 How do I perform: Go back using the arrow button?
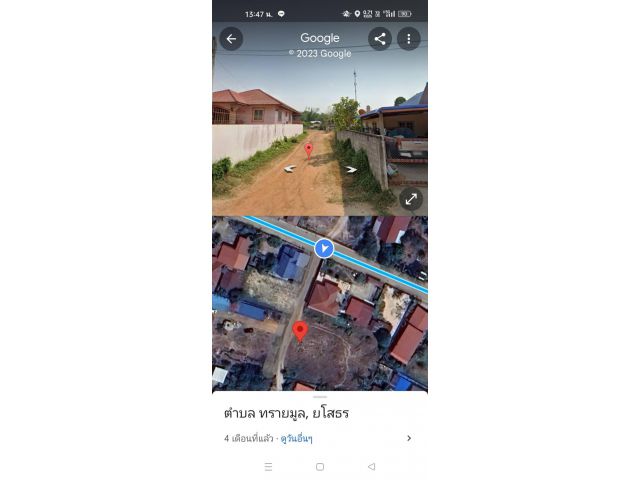tap(231, 39)
